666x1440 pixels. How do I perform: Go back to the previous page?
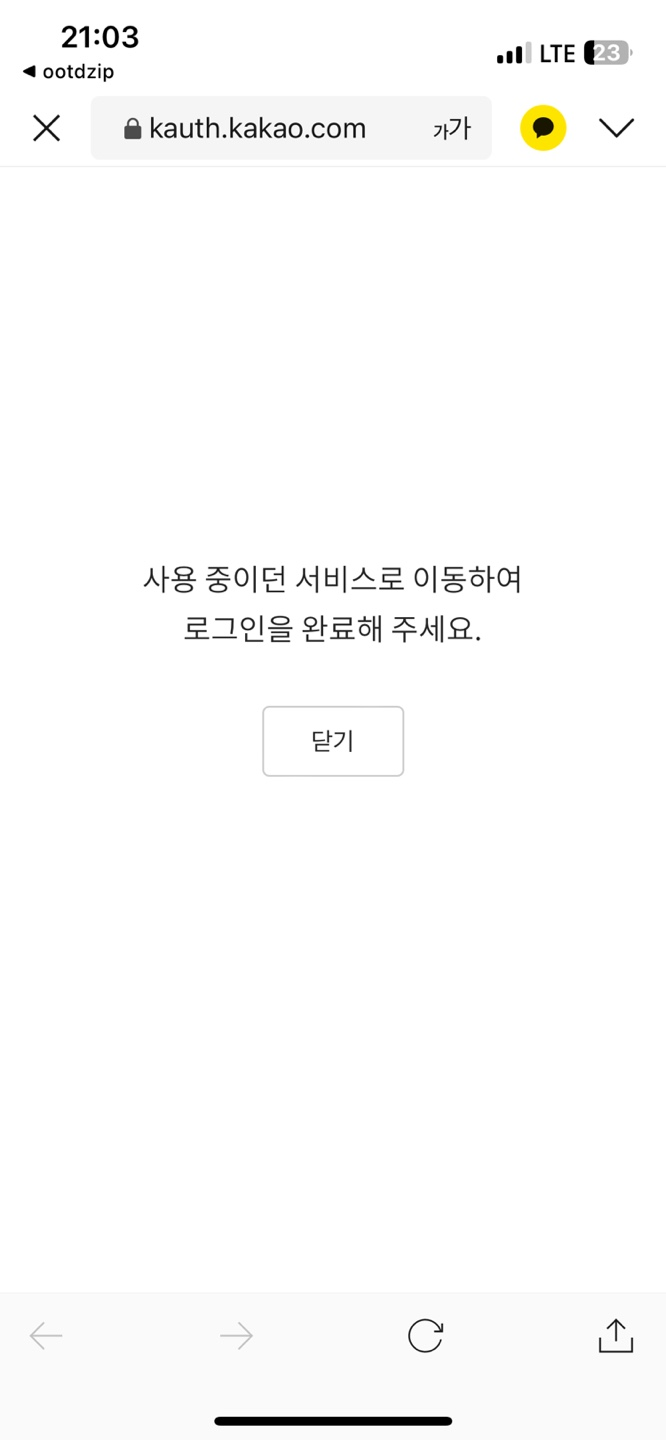[x=47, y=1336]
